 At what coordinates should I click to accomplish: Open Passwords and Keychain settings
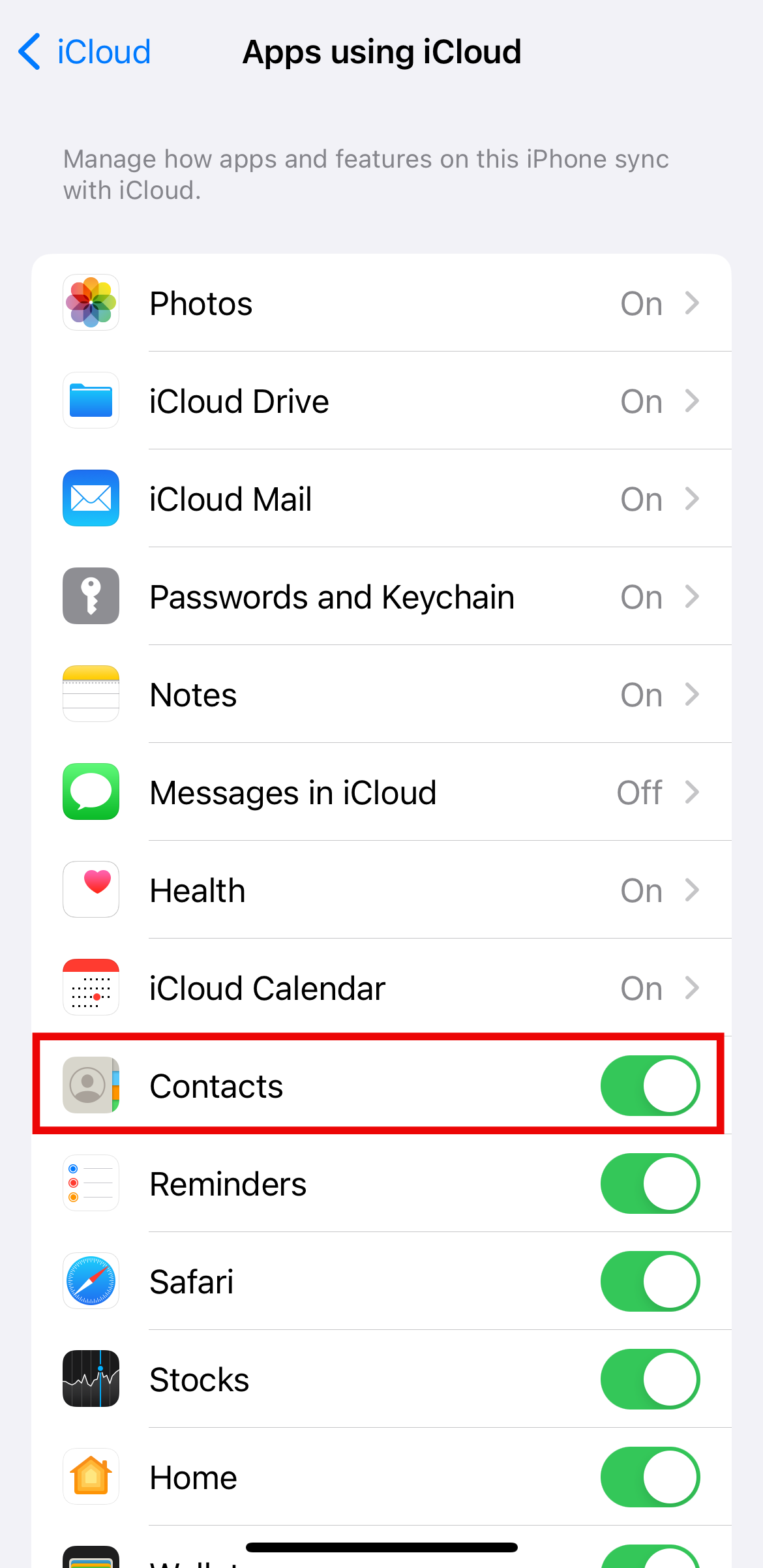[x=381, y=597]
